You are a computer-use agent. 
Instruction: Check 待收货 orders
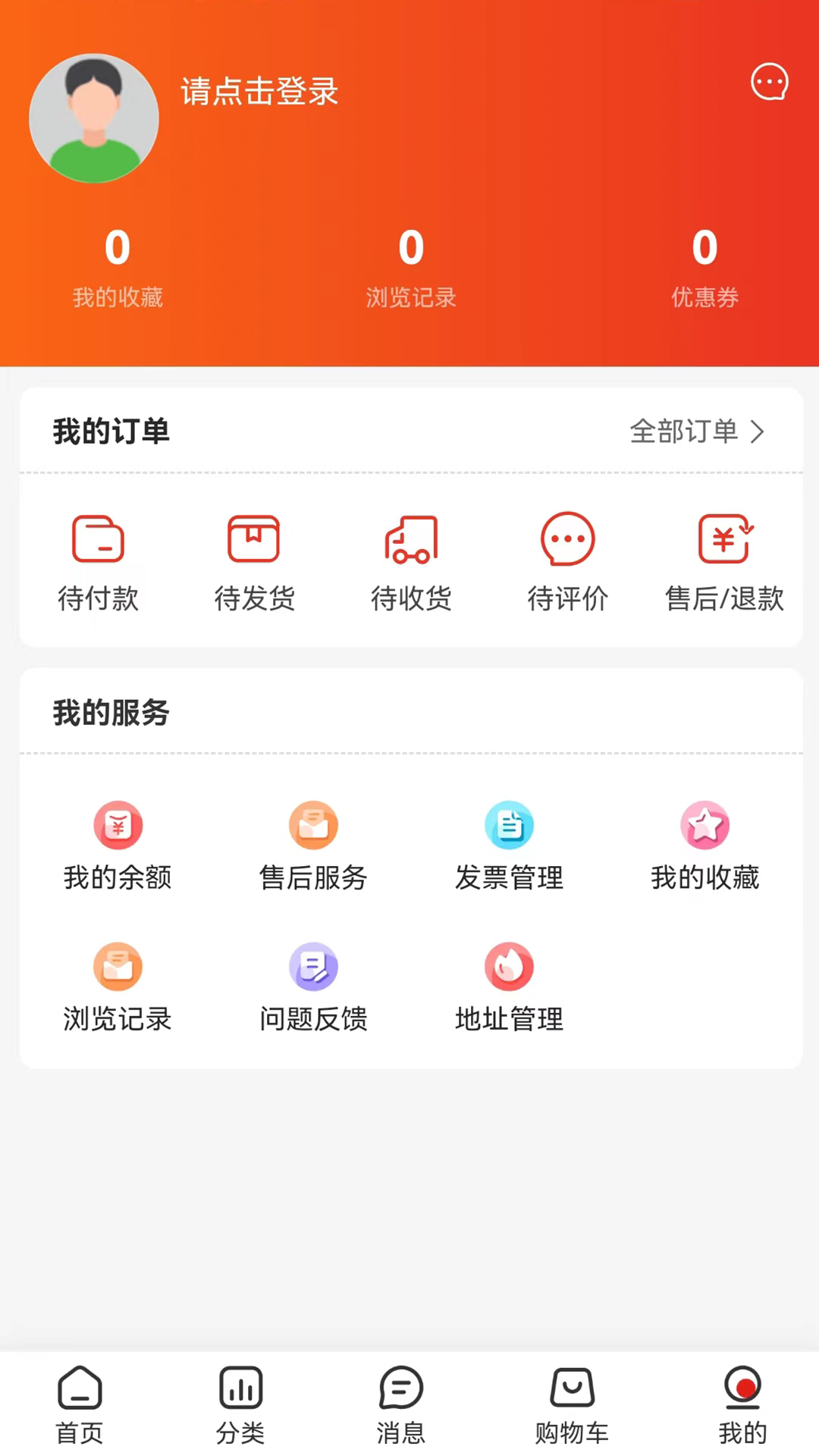coord(411,561)
